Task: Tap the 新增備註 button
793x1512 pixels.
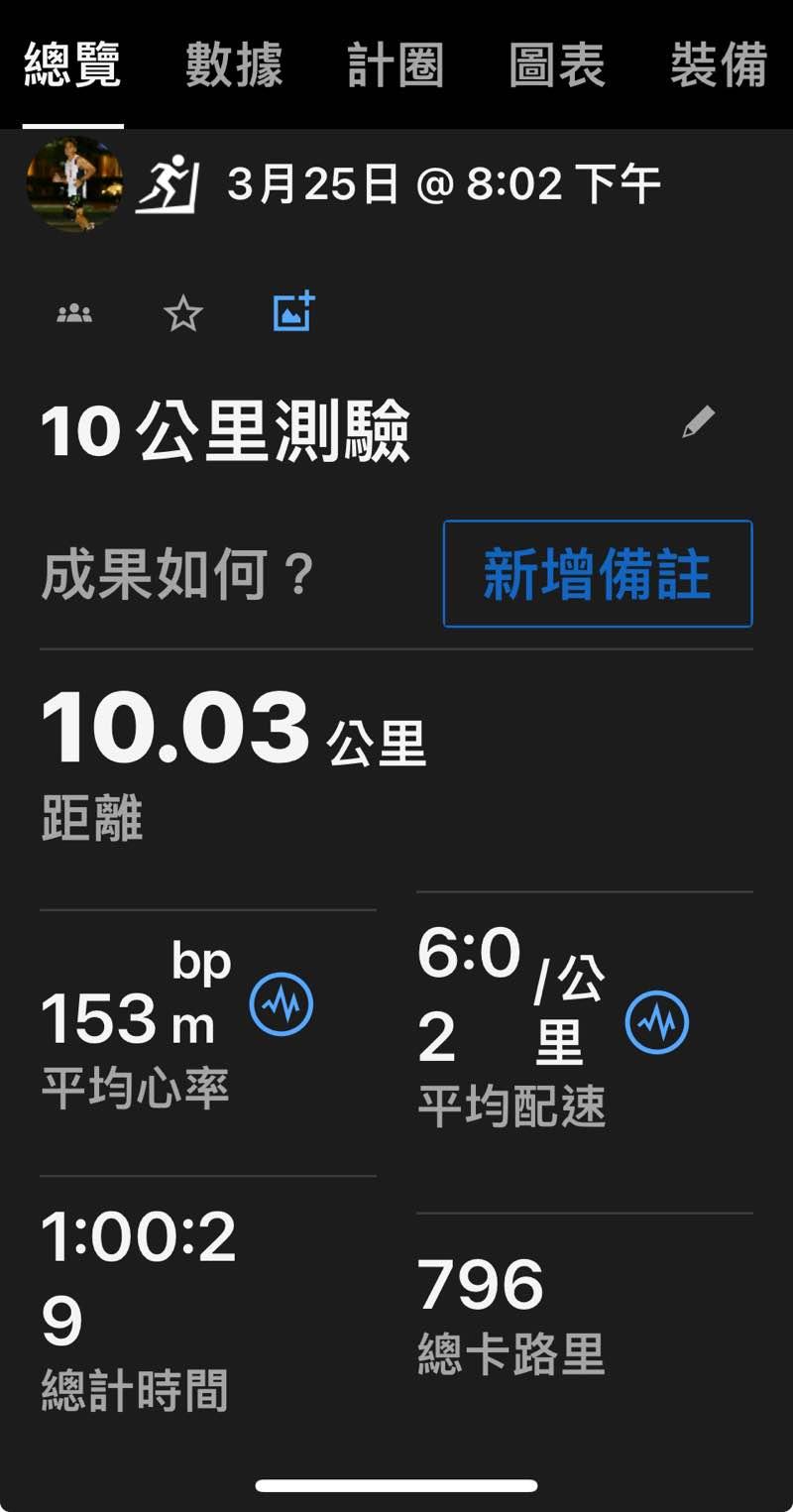Action: (598, 574)
